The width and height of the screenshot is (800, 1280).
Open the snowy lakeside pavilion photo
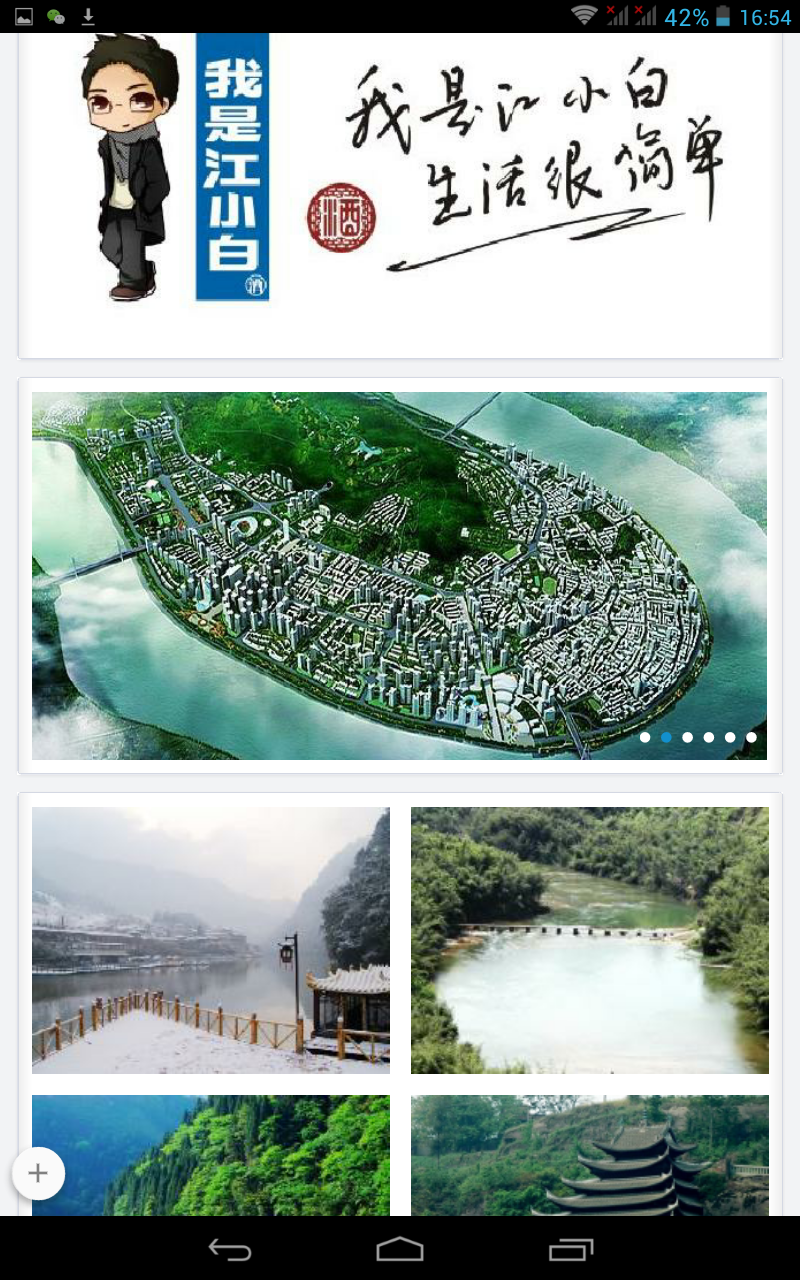211,940
